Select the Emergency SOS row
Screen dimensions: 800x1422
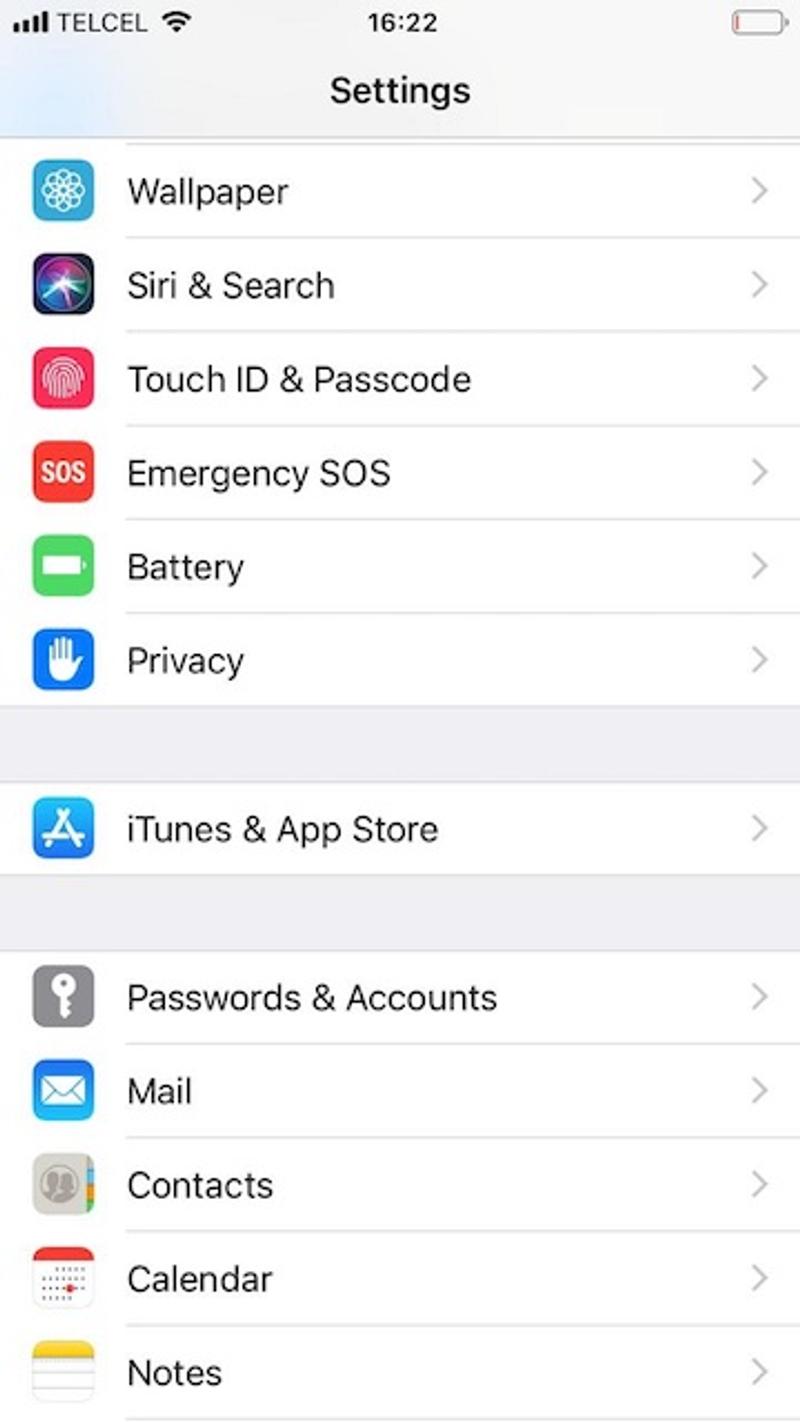(400, 473)
